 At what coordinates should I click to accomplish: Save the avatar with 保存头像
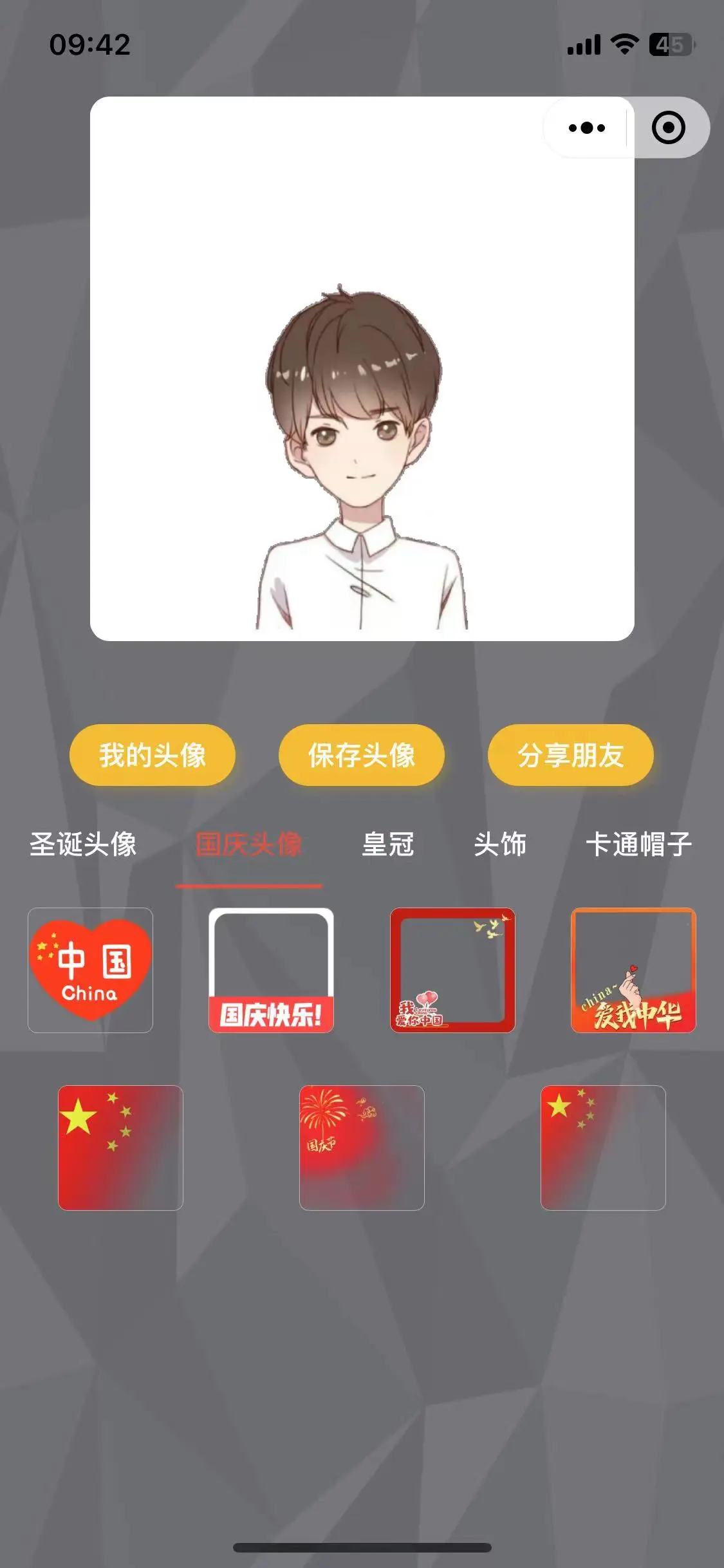[x=362, y=755]
